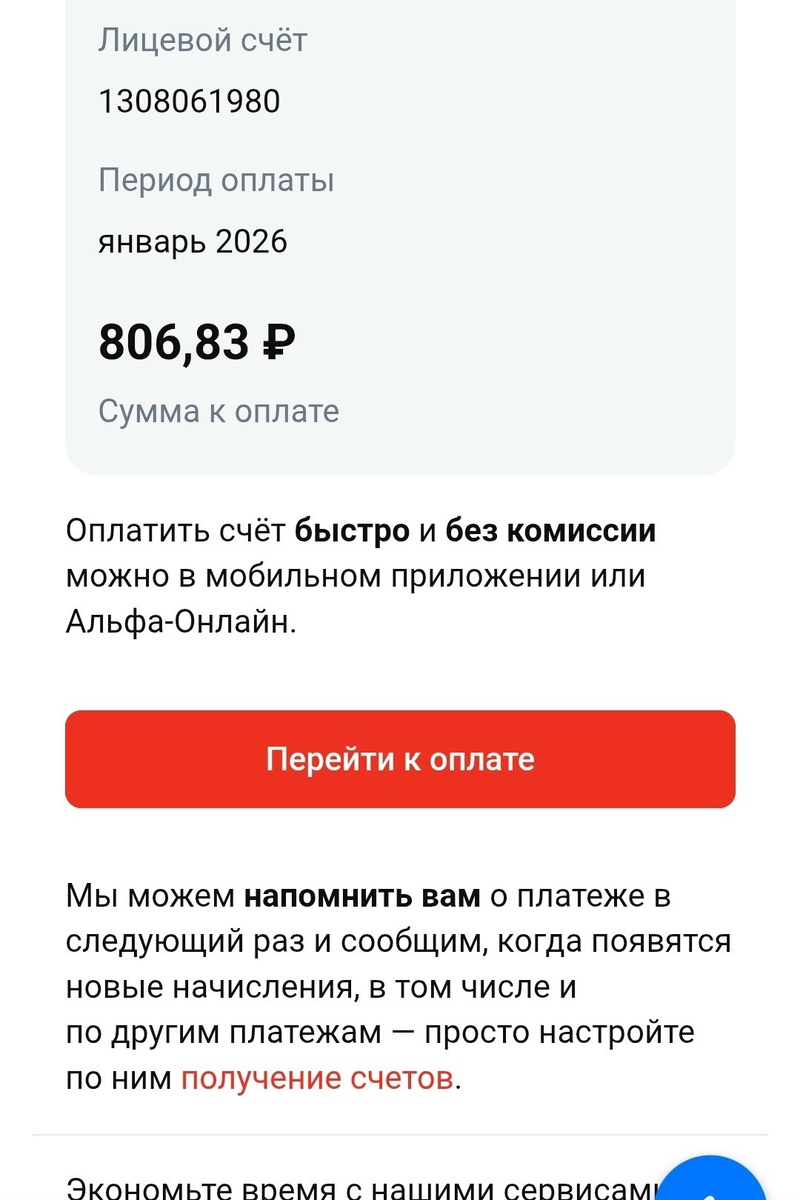Screen dimensions: 800x1200
Task: Tap the red «Перейти к оплате» button
Action: (400, 759)
